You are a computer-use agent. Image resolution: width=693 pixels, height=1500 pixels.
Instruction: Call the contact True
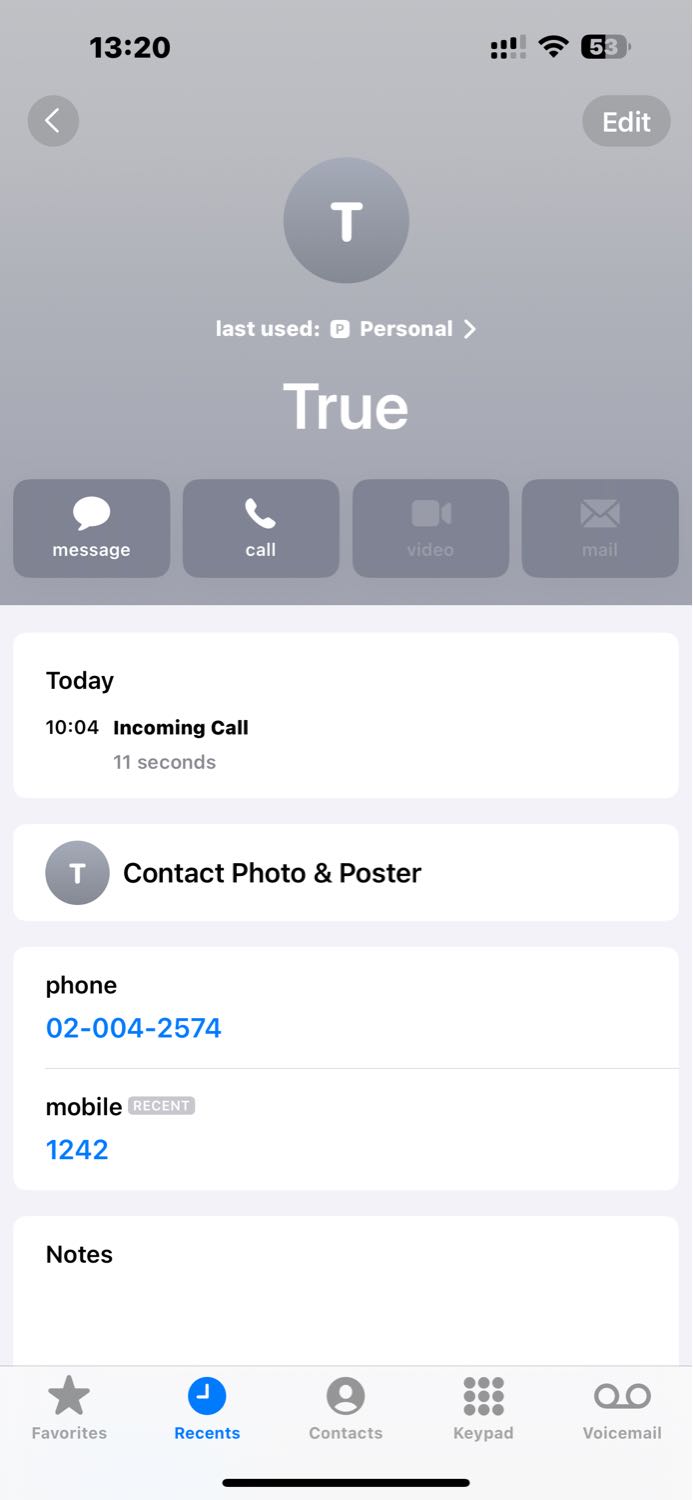tap(261, 528)
